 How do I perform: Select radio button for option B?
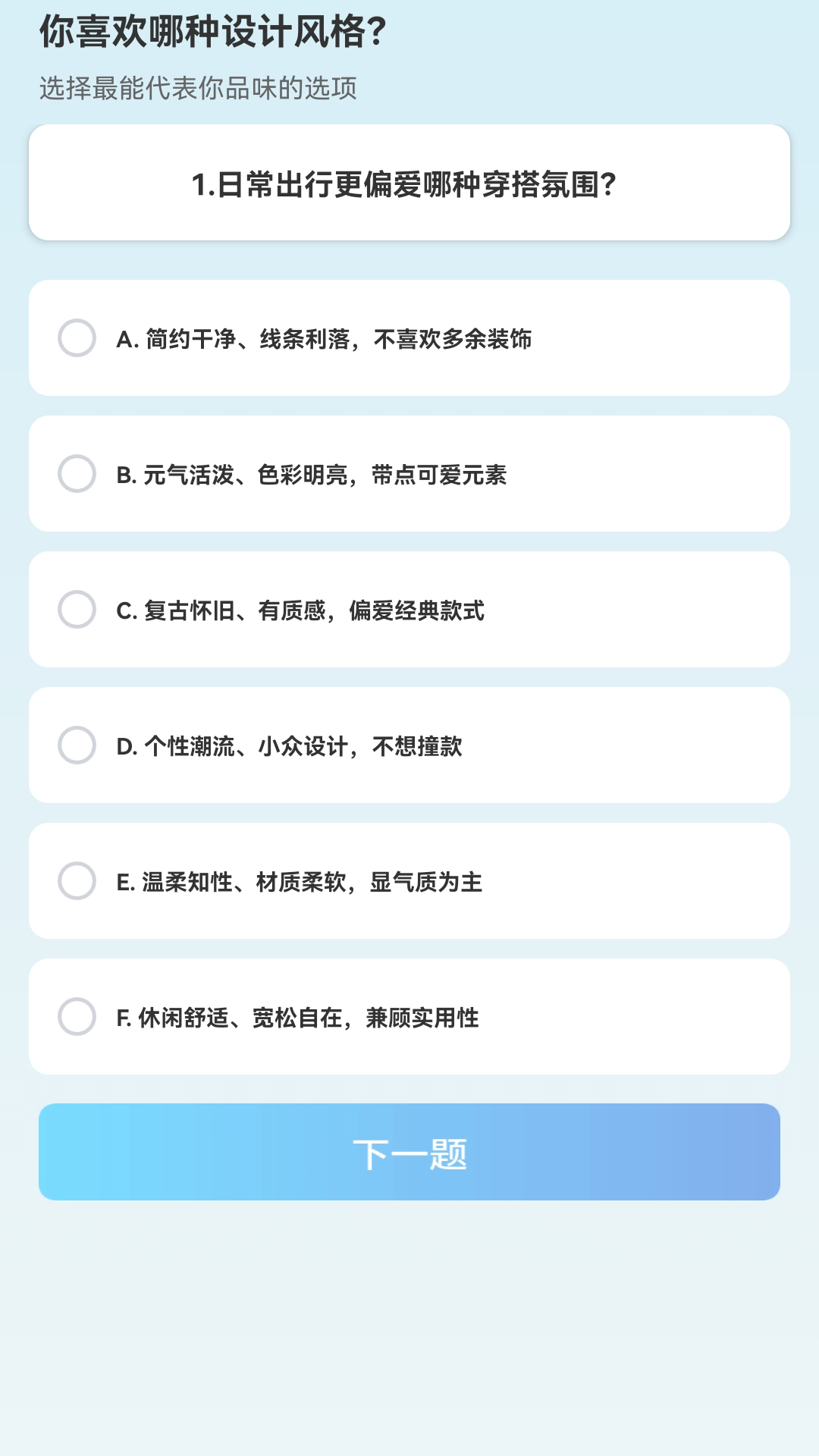(x=77, y=474)
